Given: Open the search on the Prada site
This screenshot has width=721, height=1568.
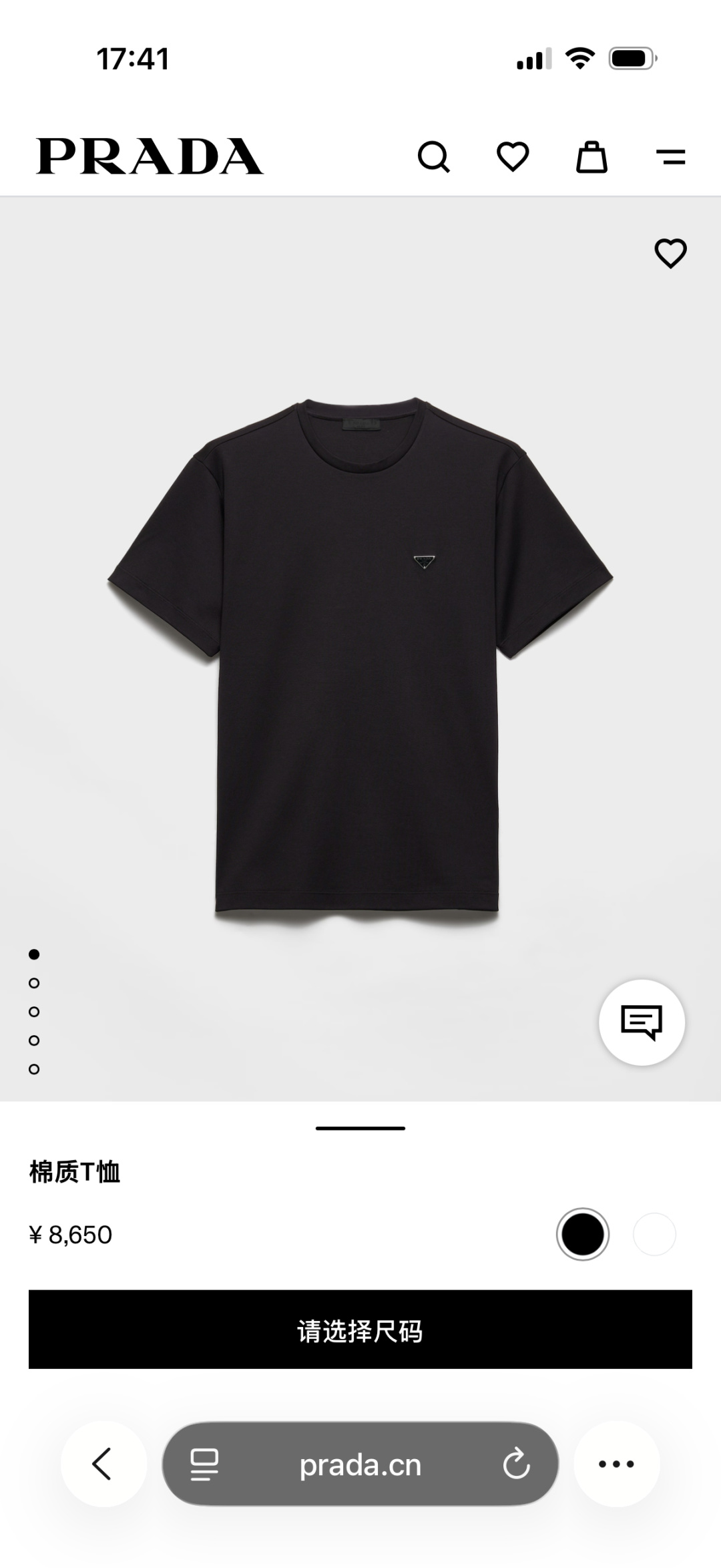Looking at the screenshot, I should pos(435,158).
